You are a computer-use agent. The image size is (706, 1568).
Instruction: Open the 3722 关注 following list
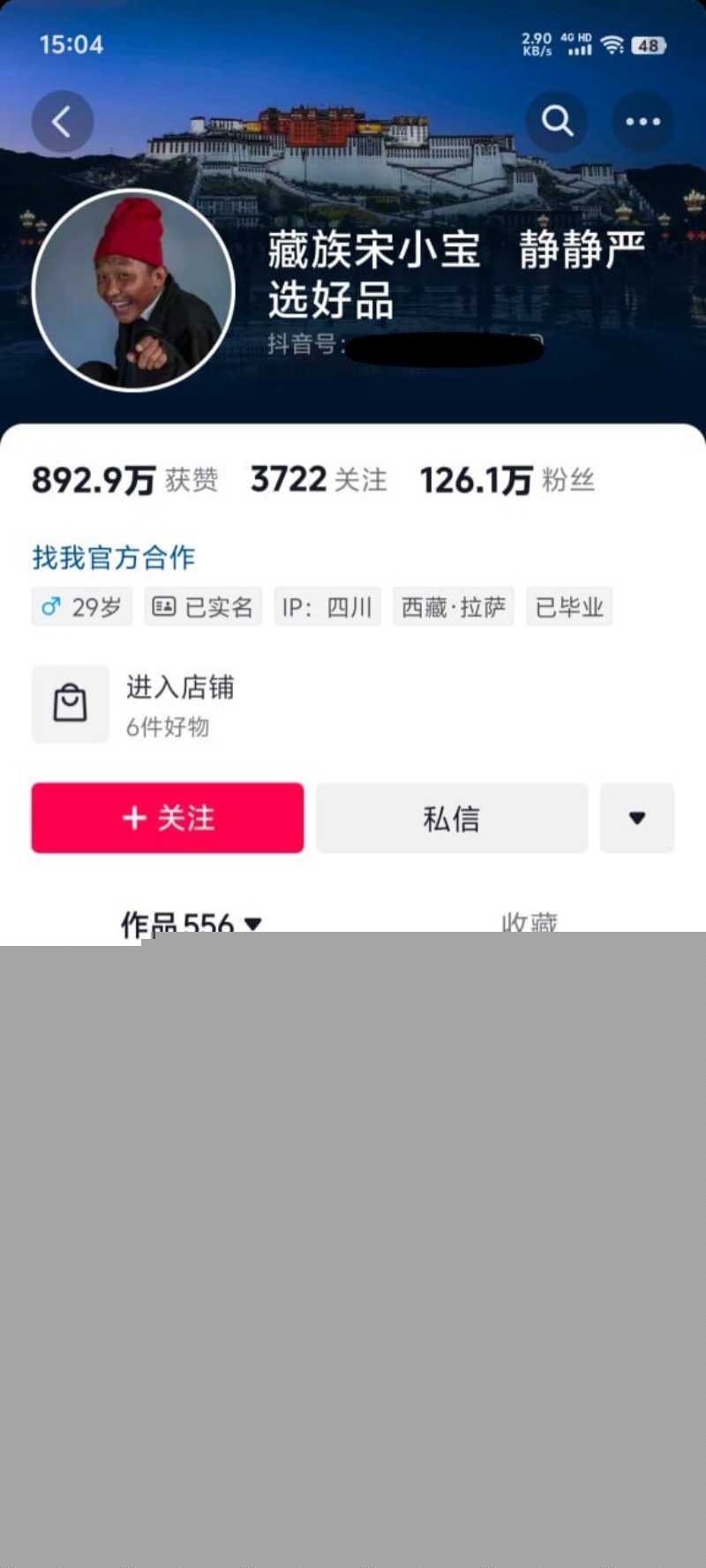click(x=319, y=481)
